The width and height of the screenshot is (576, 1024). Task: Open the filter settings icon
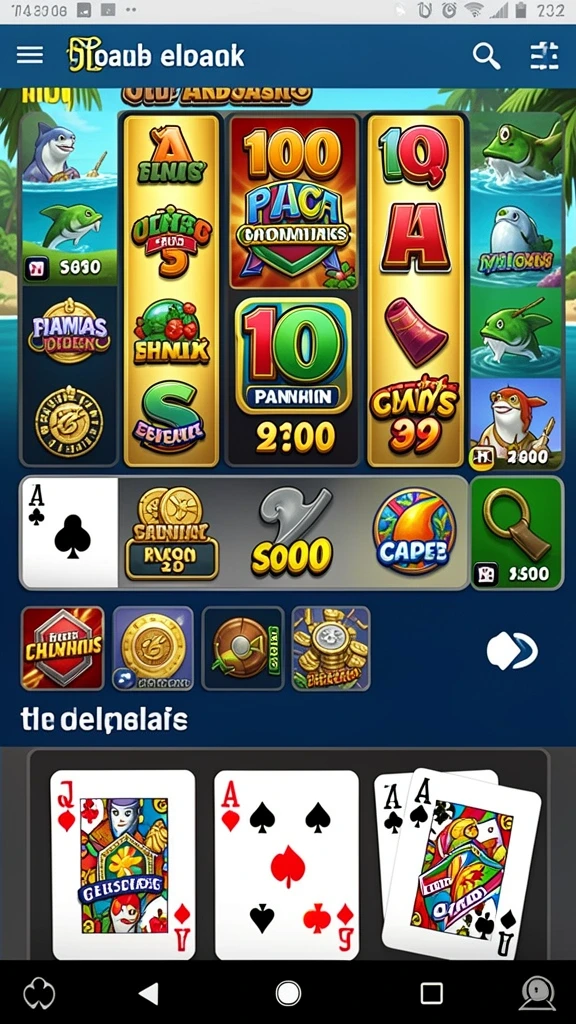pos(543,56)
